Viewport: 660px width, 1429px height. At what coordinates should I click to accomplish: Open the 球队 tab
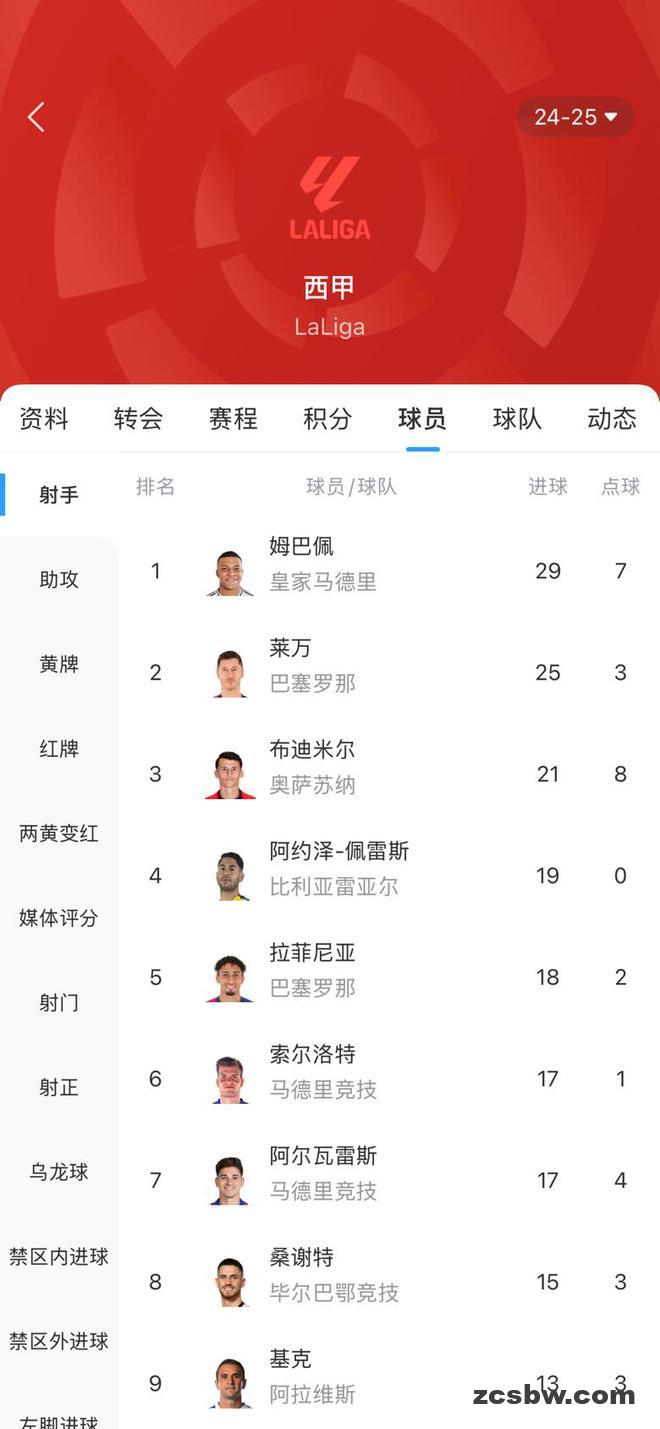pos(517,418)
